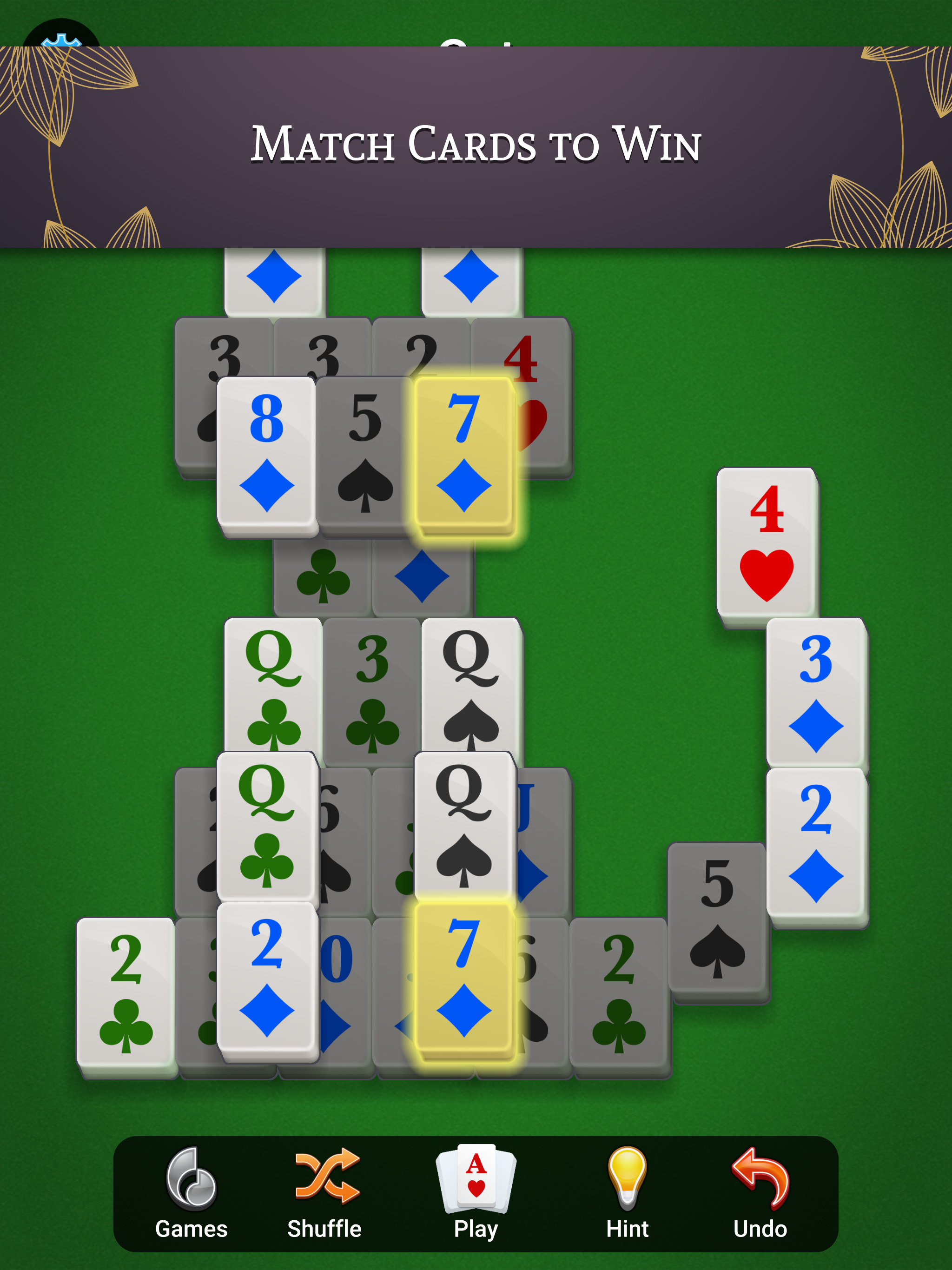Tap the Play cards button
This screenshot has height=1270, width=952.
(x=476, y=1193)
